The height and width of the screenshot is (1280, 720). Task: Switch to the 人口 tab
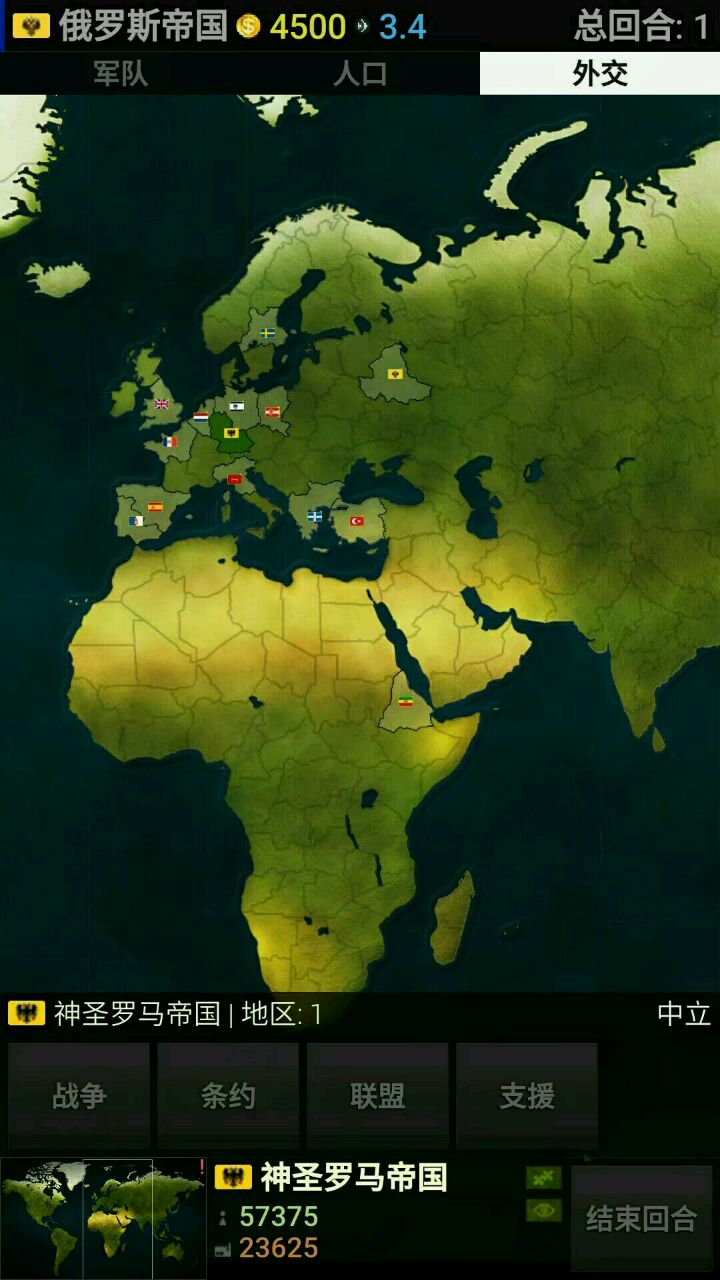(360, 74)
